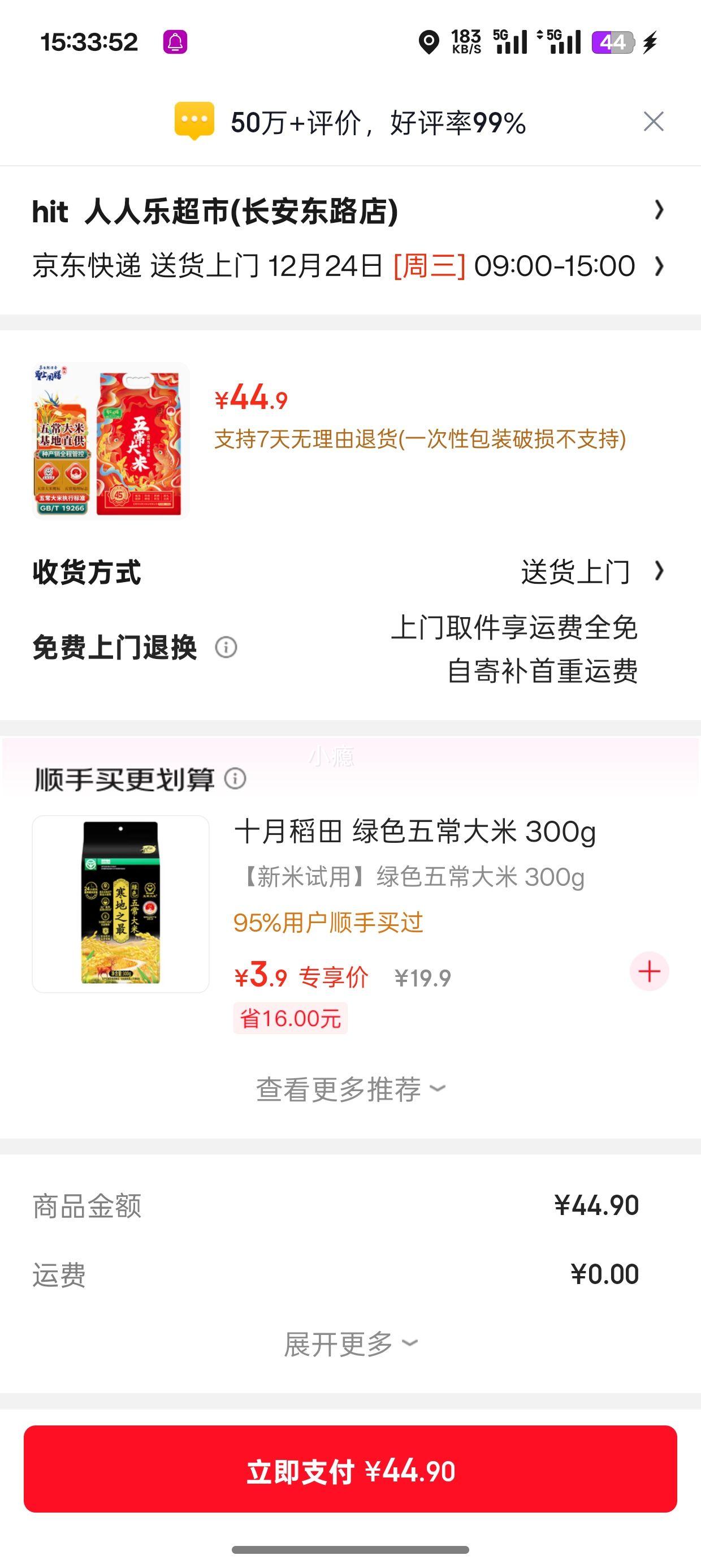This screenshot has height=1568, width=701.
Task: Dismiss the 50万+评价 banner
Action: pyautogui.click(x=653, y=122)
